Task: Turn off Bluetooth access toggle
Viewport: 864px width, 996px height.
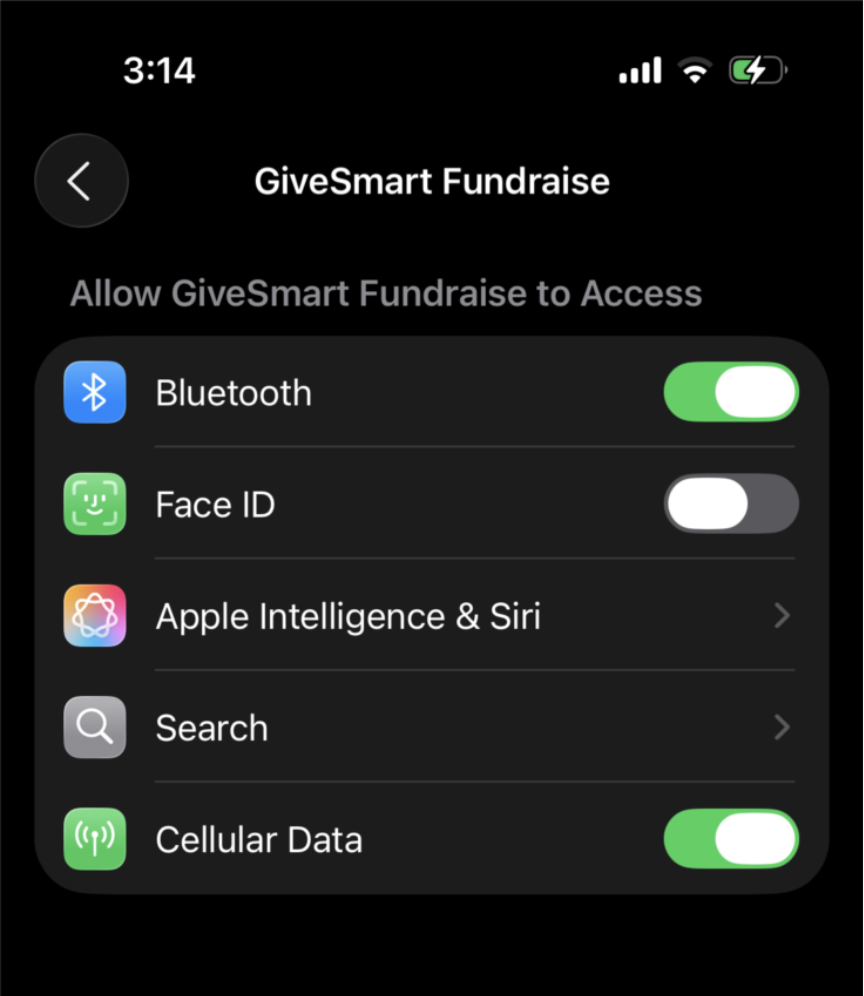Action: tap(731, 392)
